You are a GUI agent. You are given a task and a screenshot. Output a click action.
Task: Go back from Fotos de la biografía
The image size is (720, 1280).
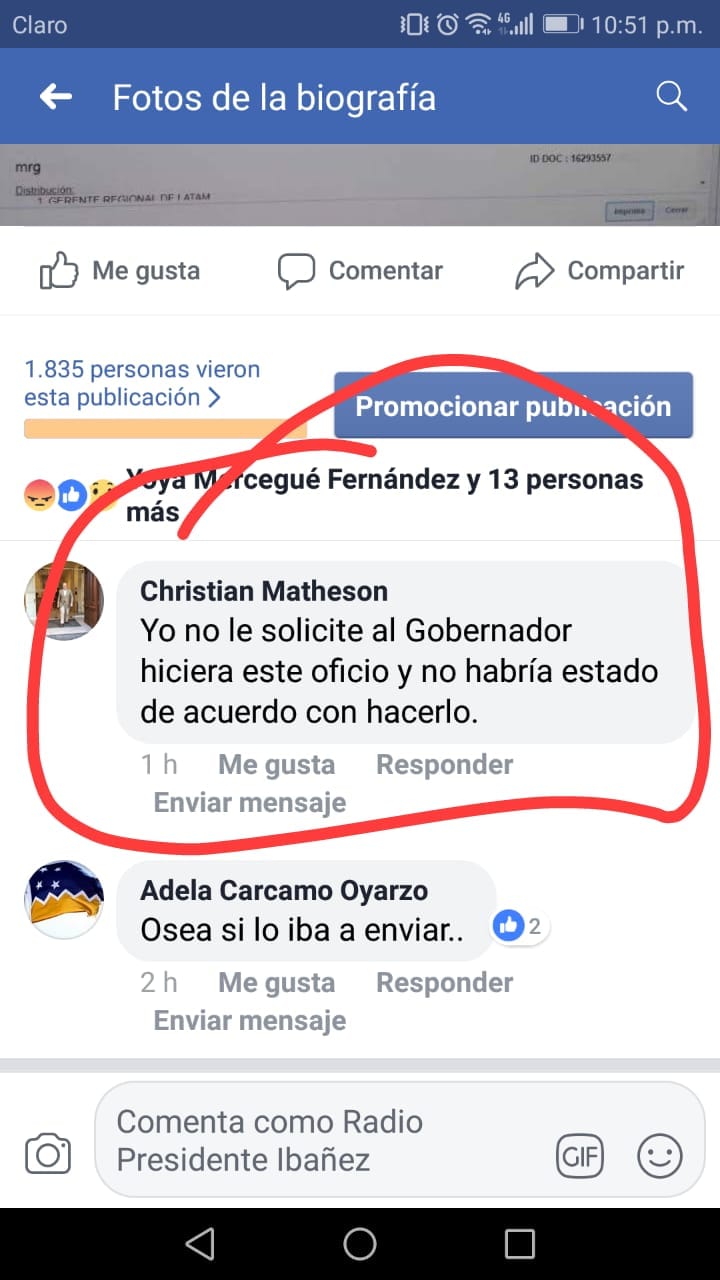tap(56, 97)
